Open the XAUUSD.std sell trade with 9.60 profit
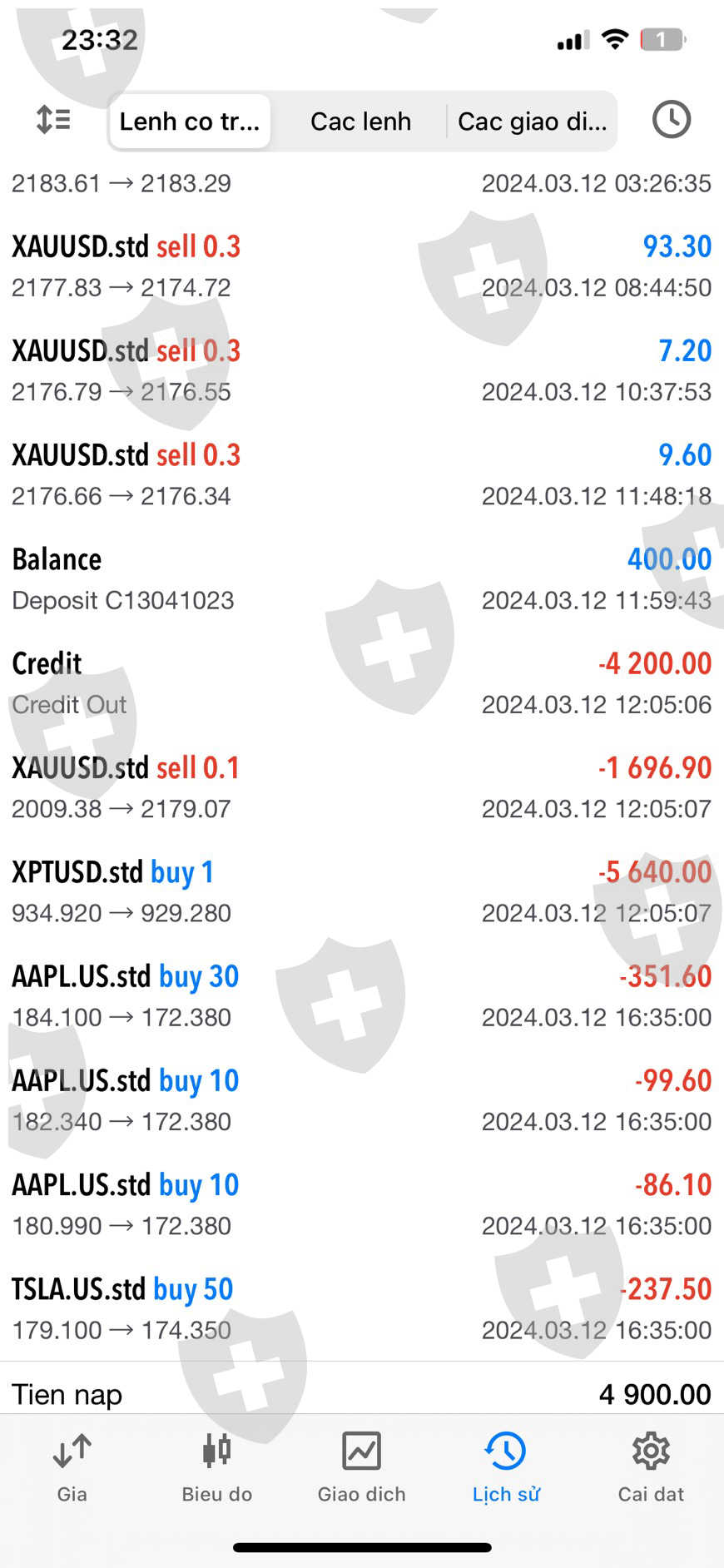This screenshot has width=724, height=1568. click(362, 475)
